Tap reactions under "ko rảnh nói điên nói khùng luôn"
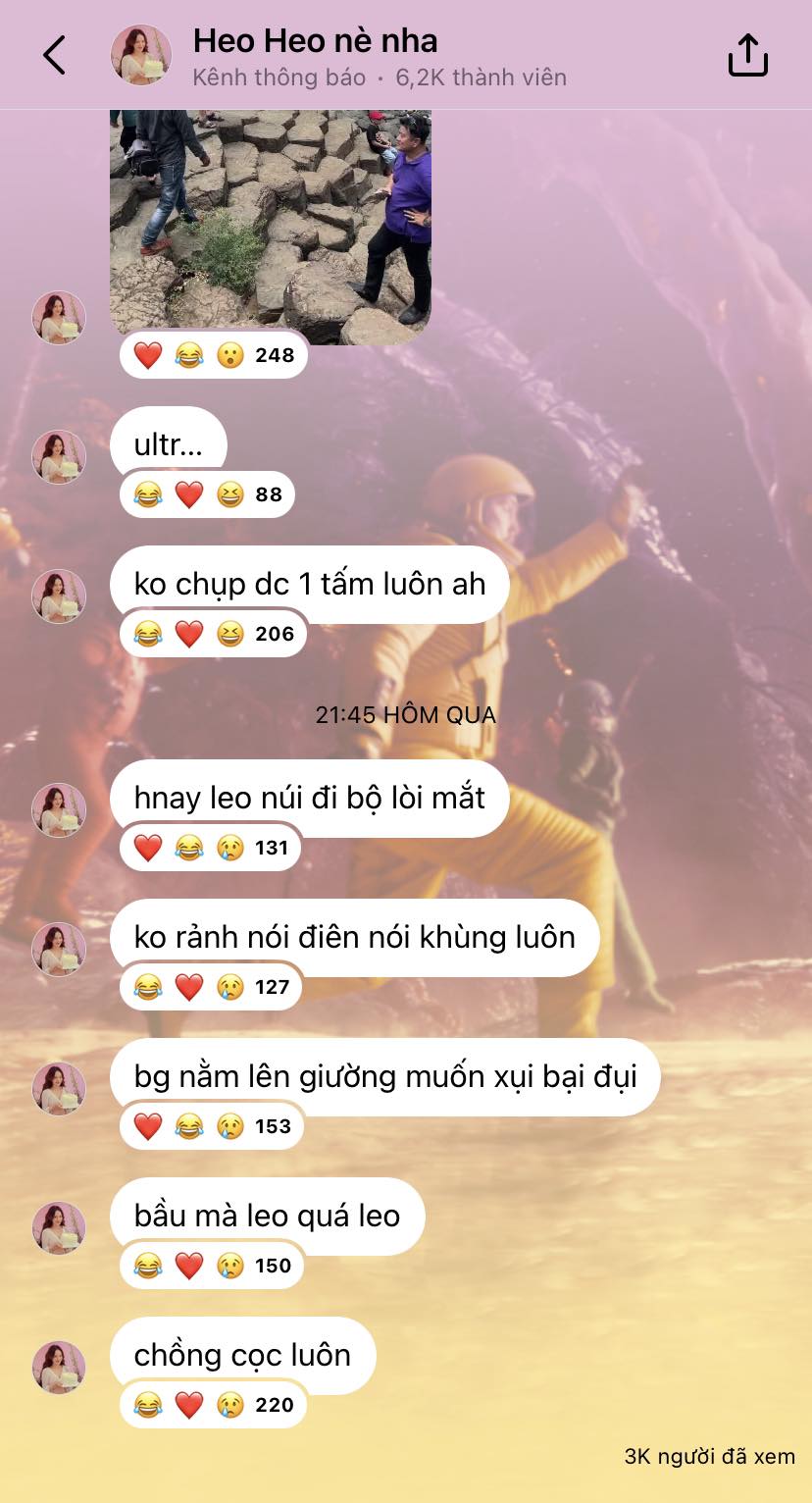 click(210, 987)
